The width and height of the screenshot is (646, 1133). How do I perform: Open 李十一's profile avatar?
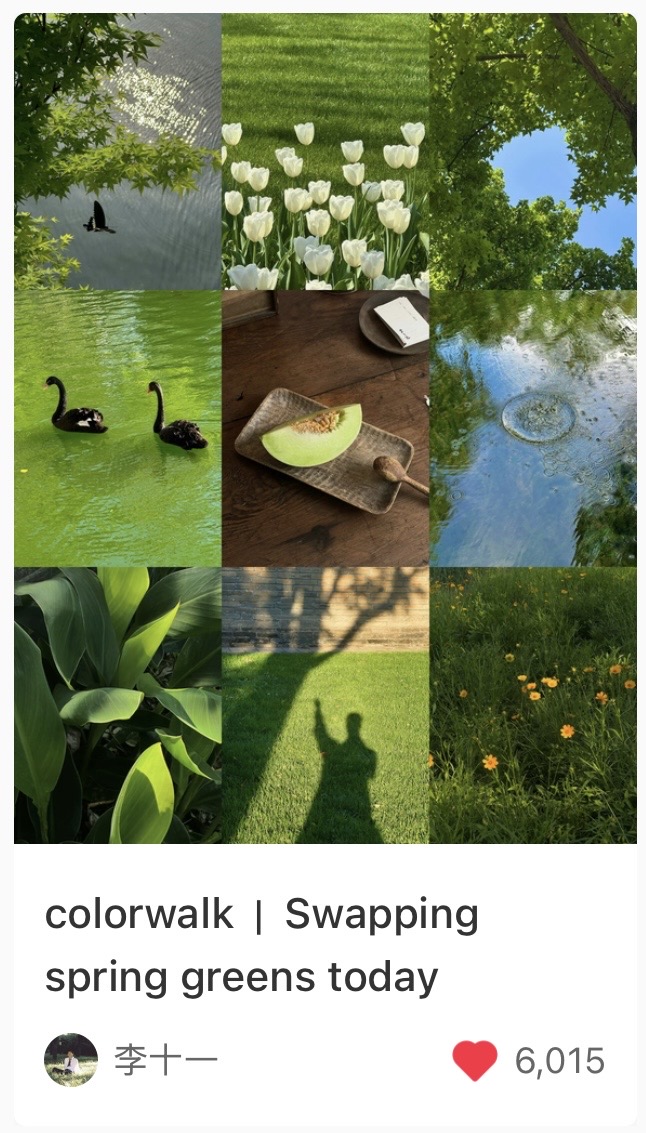tap(71, 1060)
